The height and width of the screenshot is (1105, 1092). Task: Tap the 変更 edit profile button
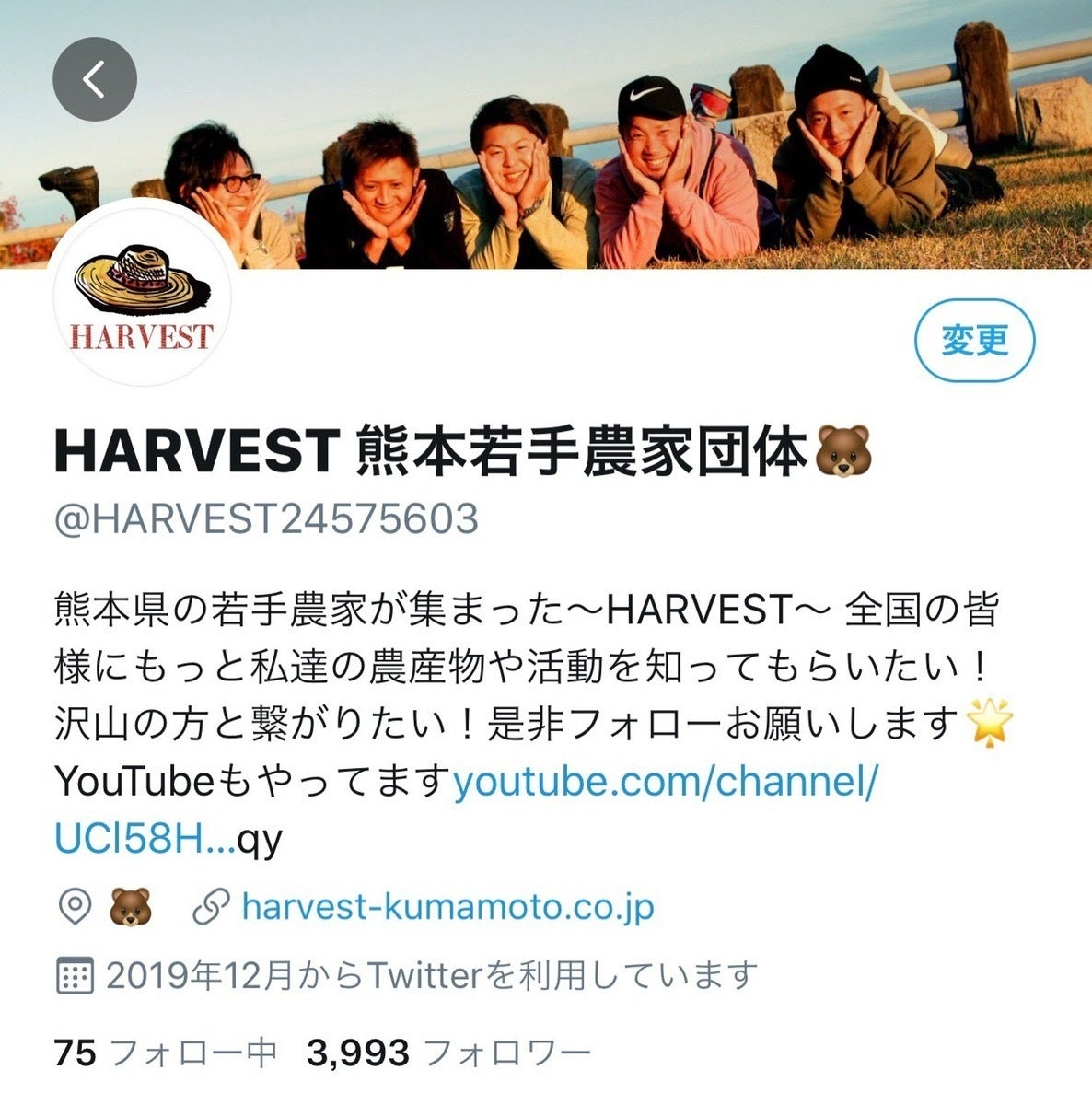(x=974, y=341)
